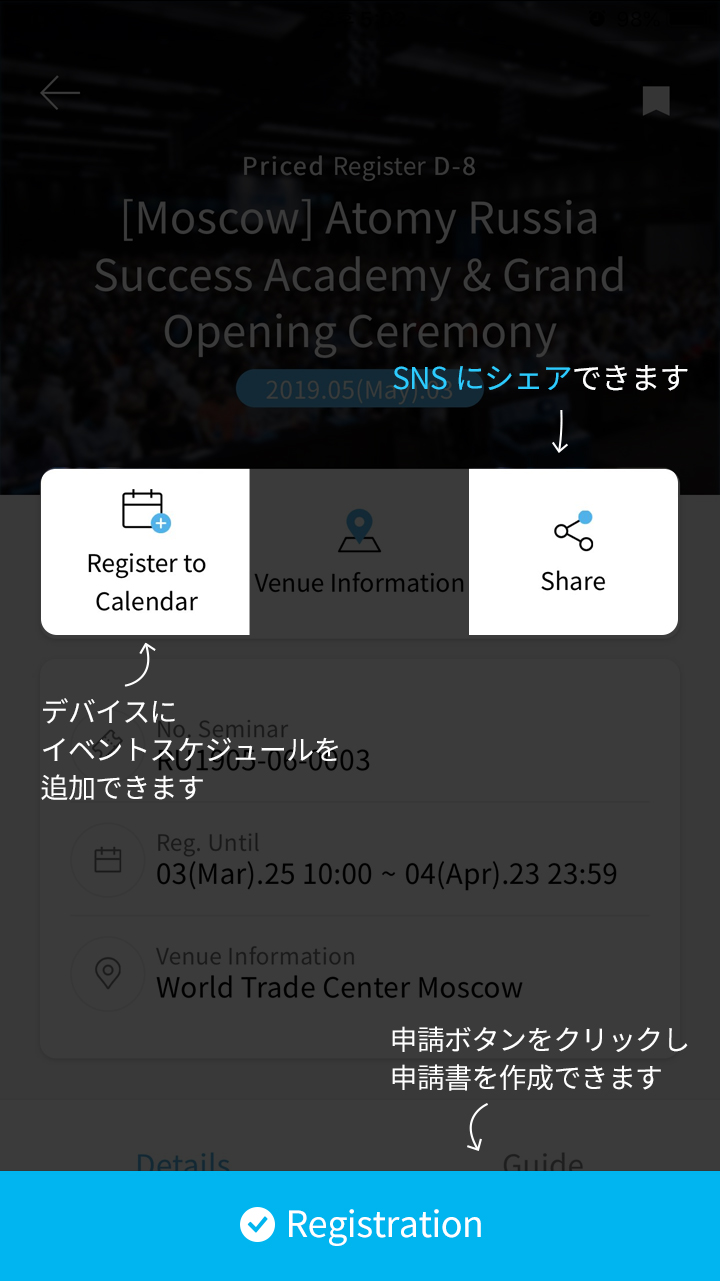
Task: Switch to the Guide tab
Action: (x=543, y=1160)
